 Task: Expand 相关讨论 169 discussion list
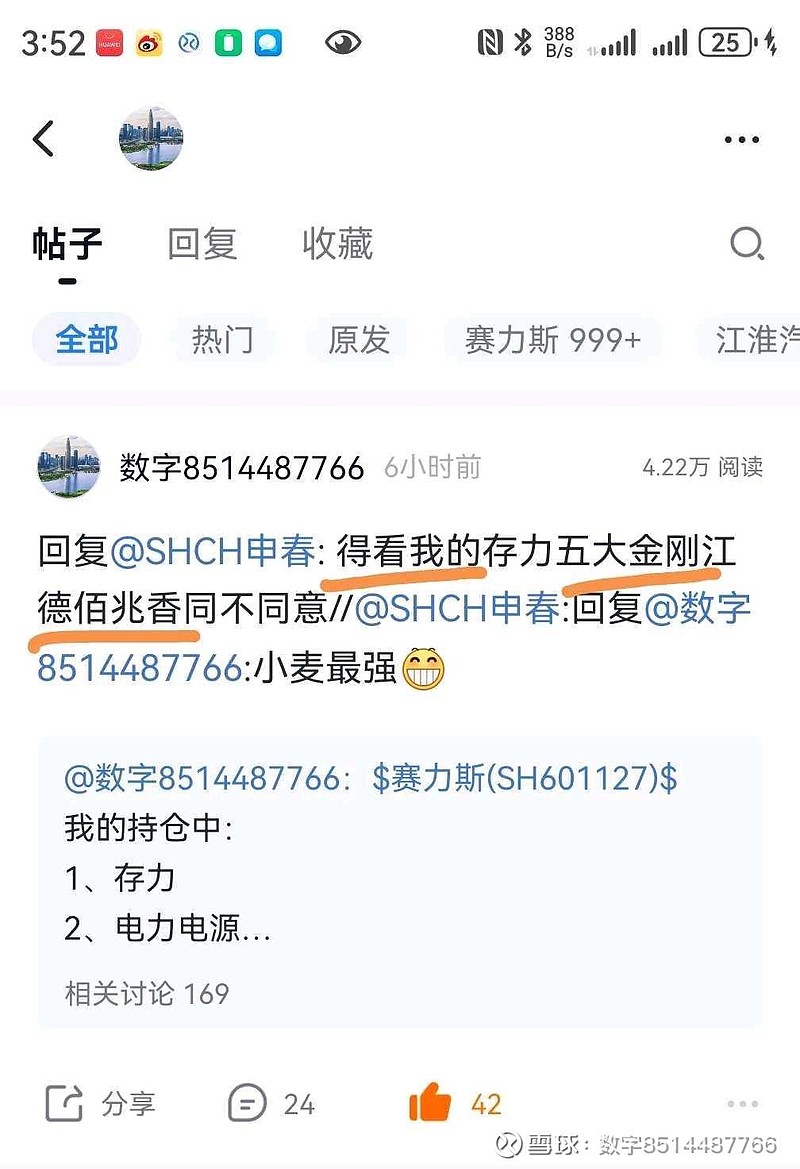click(145, 994)
